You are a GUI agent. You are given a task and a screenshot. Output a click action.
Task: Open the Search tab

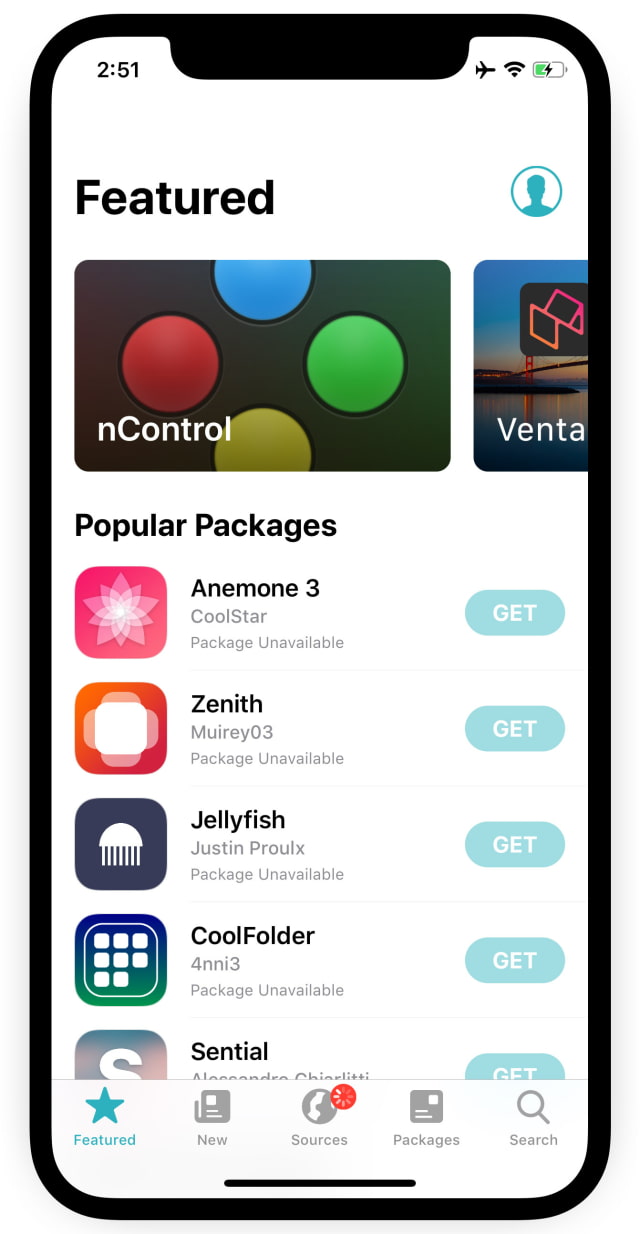pyautogui.click(x=533, y=1118)
